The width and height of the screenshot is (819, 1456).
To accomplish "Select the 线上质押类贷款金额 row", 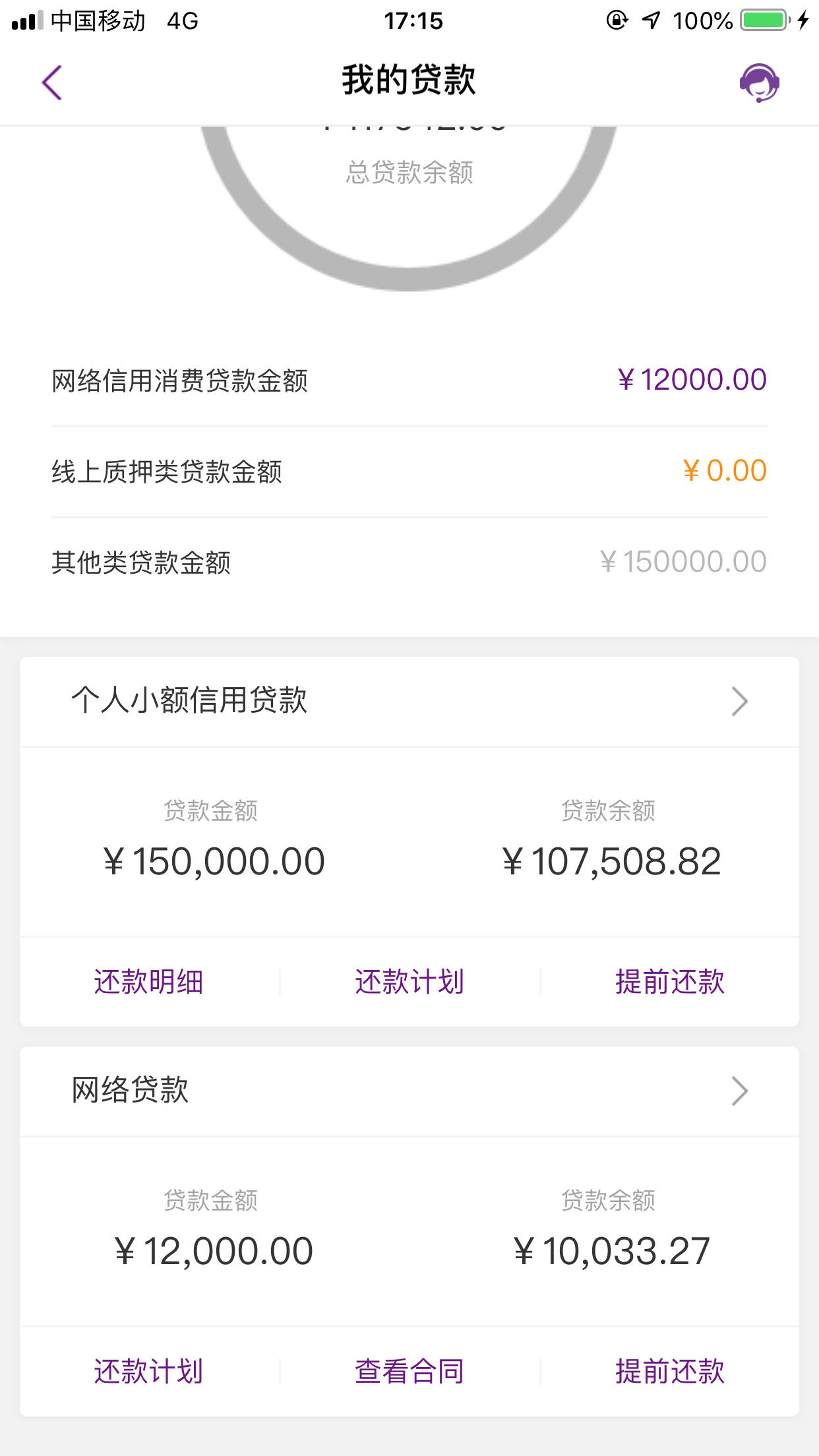I will click(x=409, y=470).
